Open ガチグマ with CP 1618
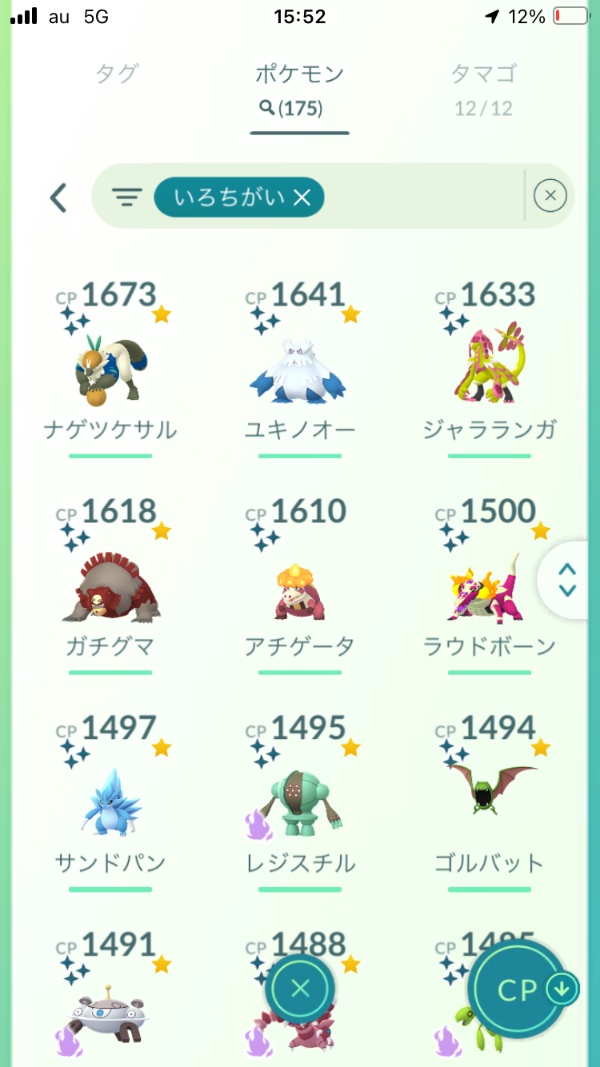This screenshot has width=600, height=1067. point(110,587)
